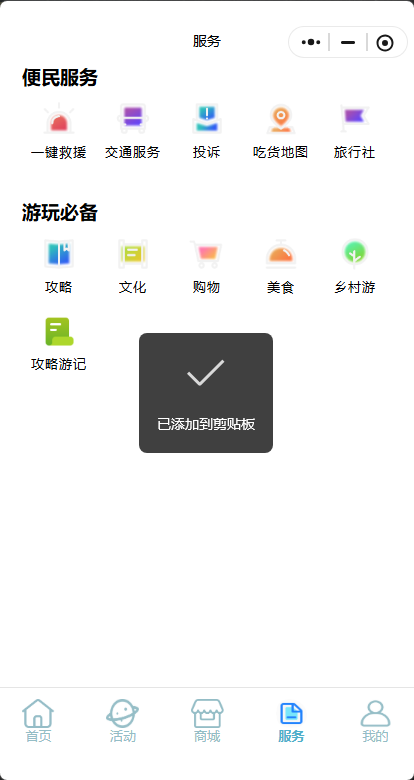Screen dimensions: 414x780
Task: Open the 投诉 complaint service
Action: pos(207,131)
